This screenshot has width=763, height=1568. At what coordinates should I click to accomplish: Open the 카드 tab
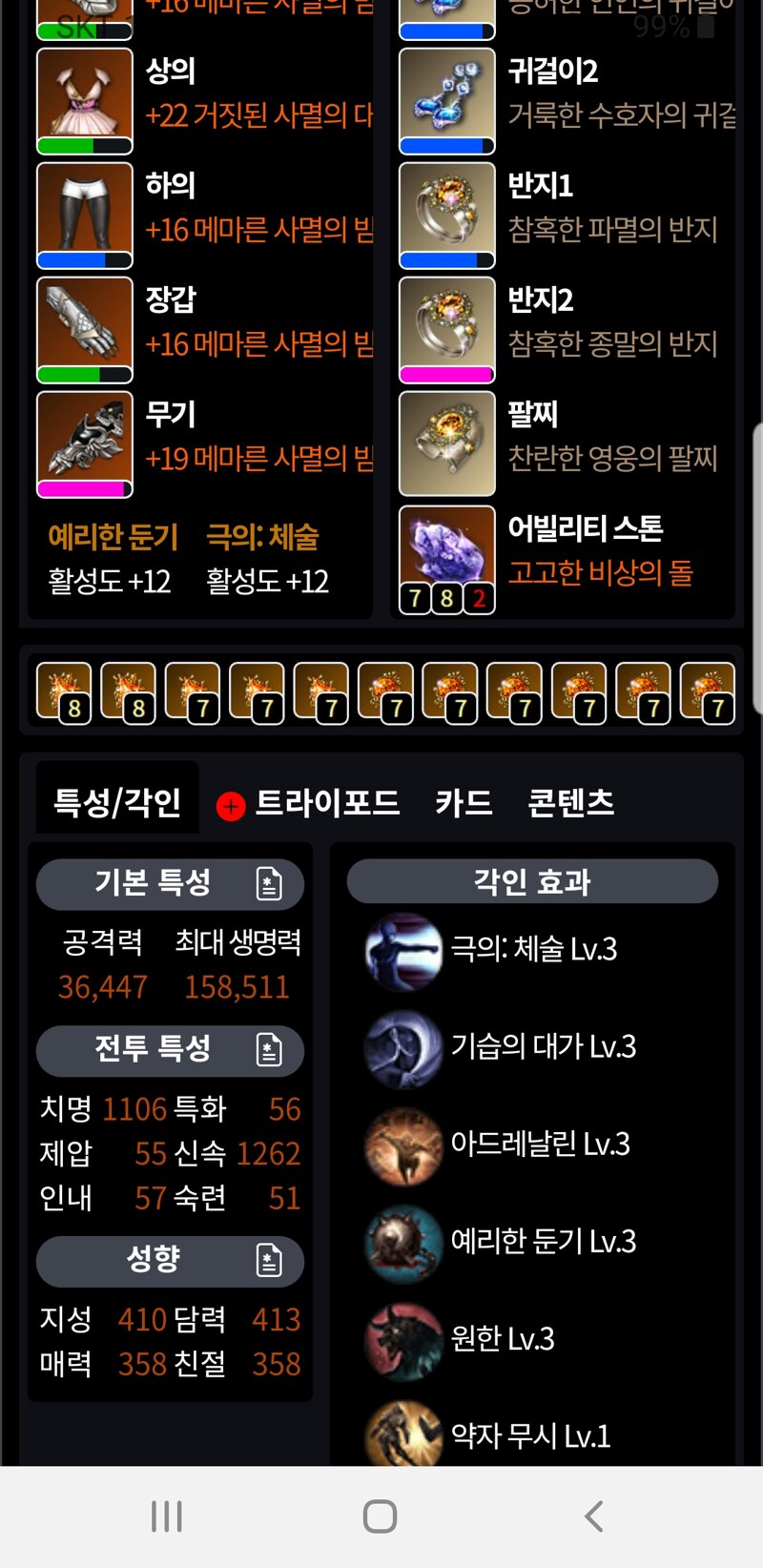point(464,803)
